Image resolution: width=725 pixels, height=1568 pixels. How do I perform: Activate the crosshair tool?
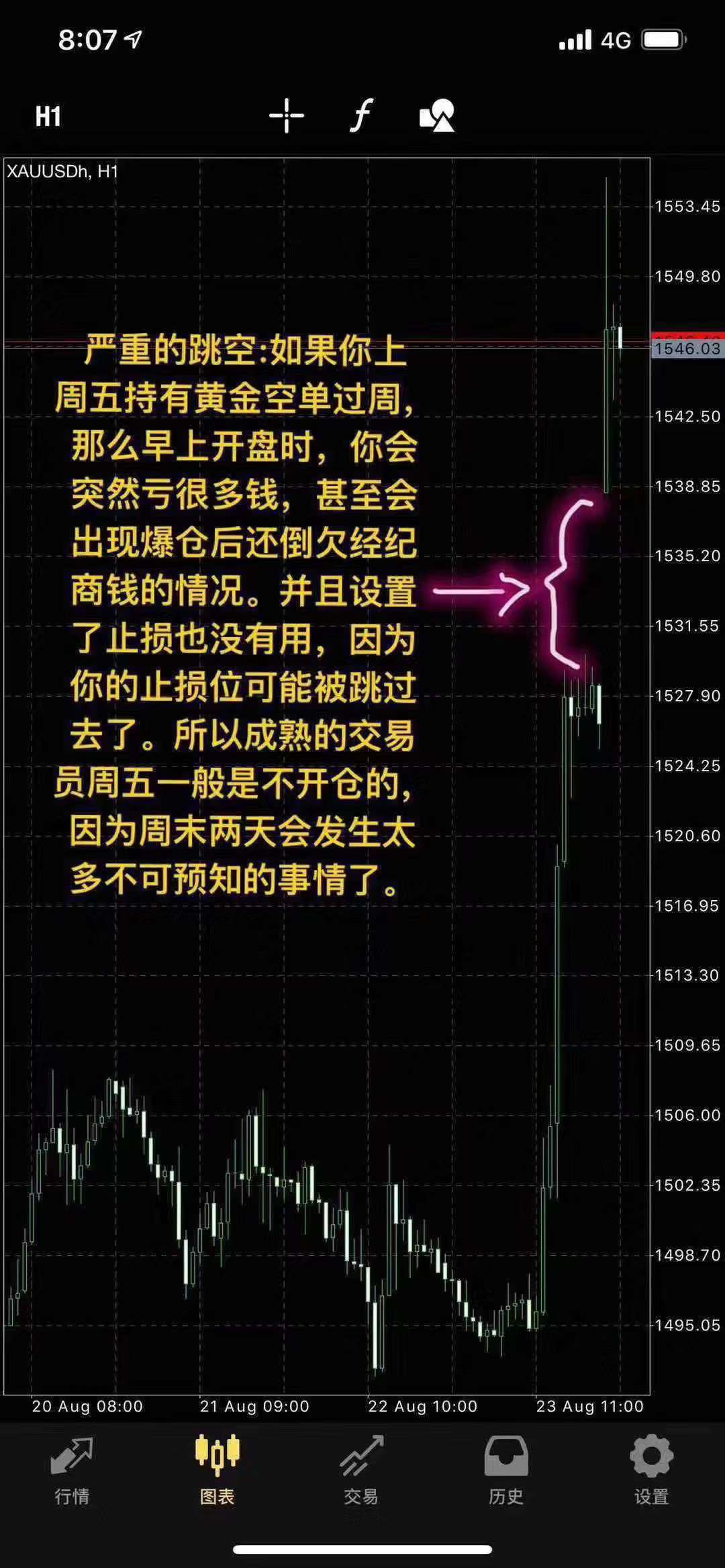pos(287,115)
